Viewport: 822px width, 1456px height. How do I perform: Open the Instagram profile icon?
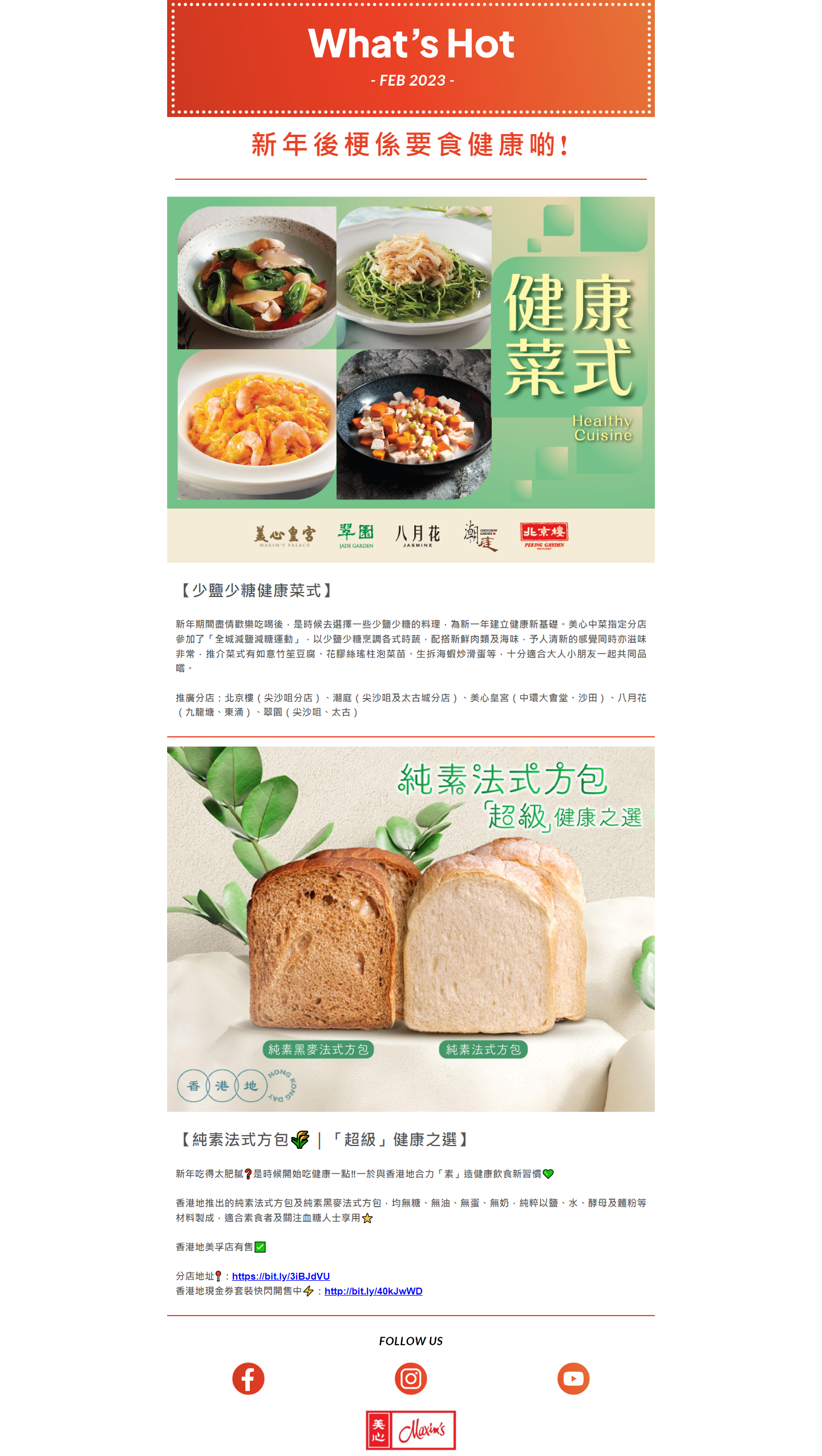tap(411, 1378)
